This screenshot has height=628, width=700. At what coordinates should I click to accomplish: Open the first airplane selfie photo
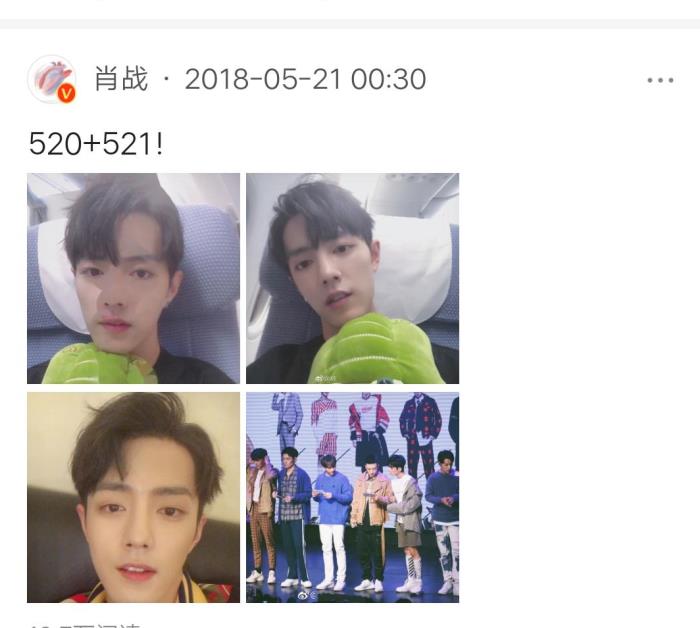click(x=133, y=278)
